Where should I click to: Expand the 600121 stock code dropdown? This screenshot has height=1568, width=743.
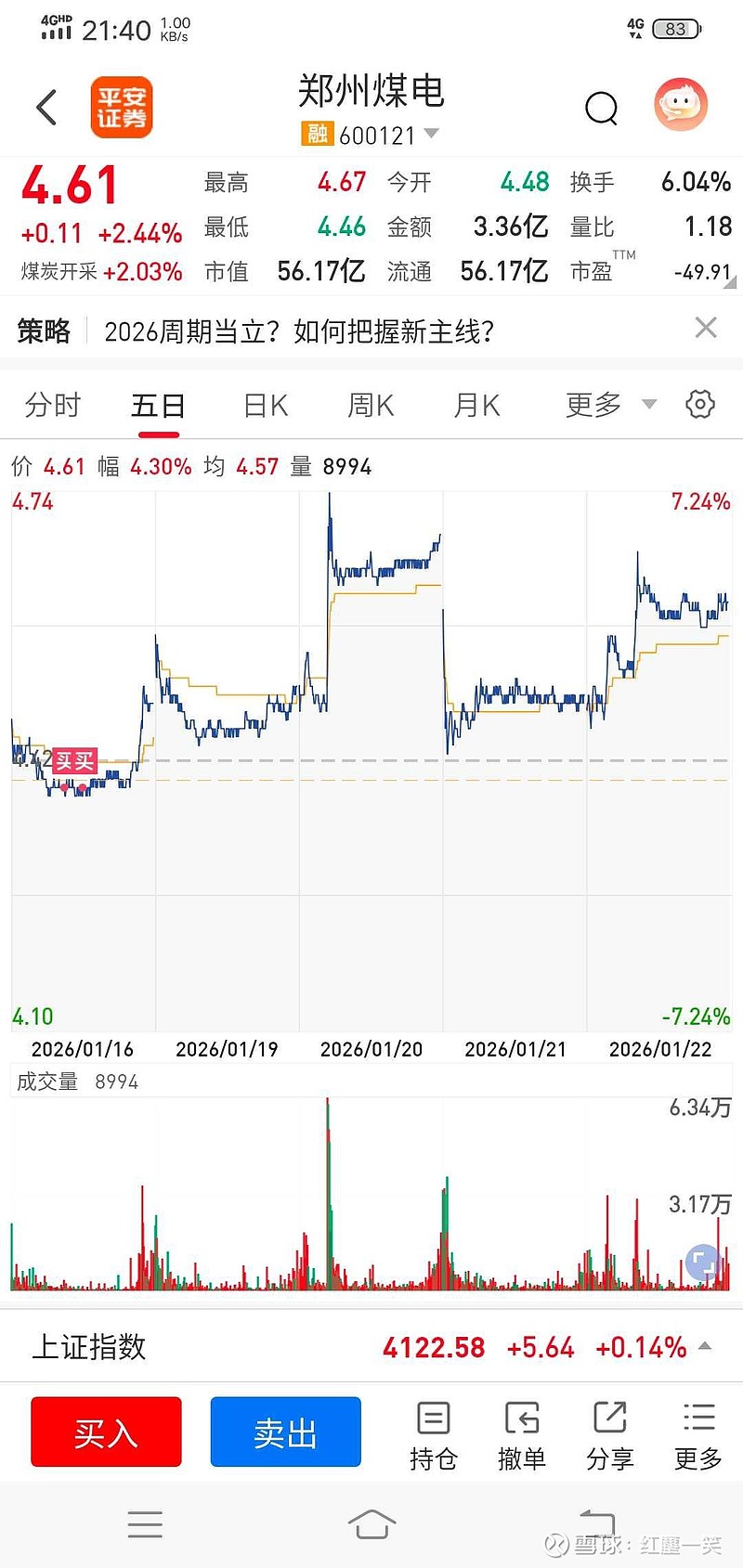(431, 135)
